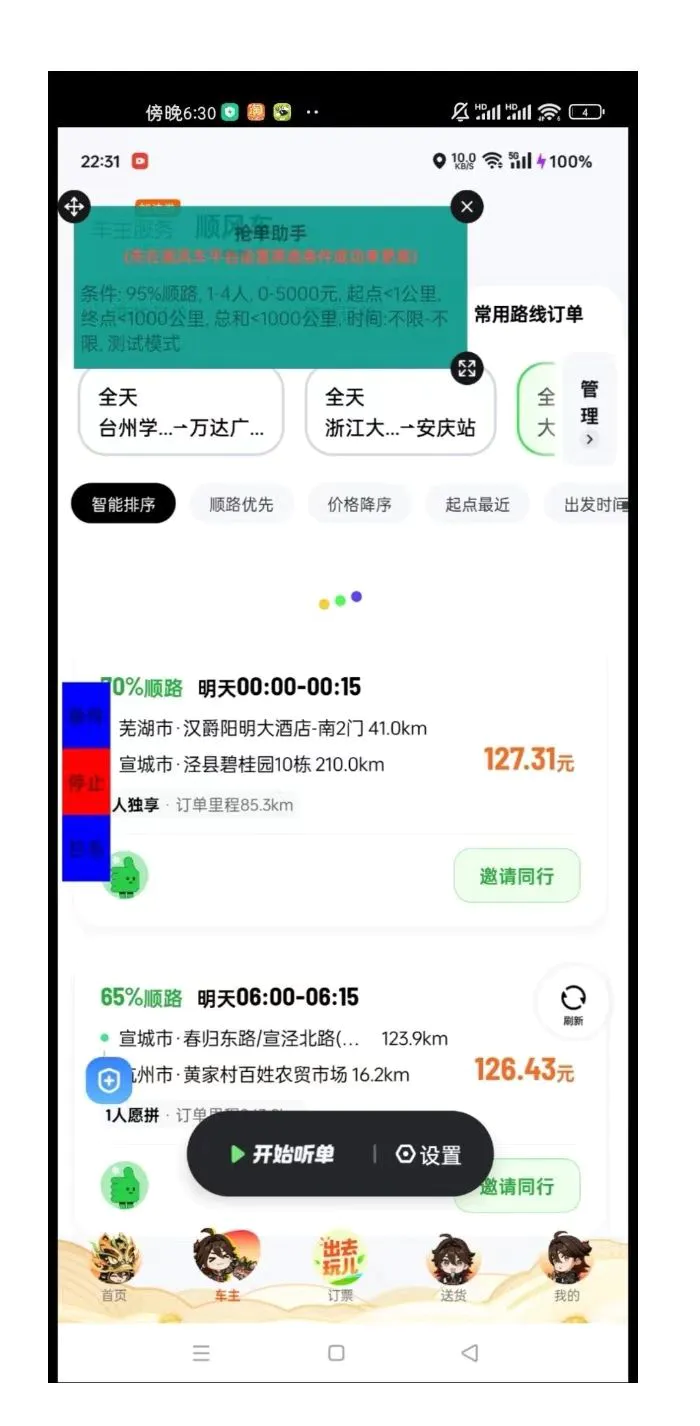The image size is (700, 1426).
Task: Start listening with 开始听单
Action: pos(282,1154)
